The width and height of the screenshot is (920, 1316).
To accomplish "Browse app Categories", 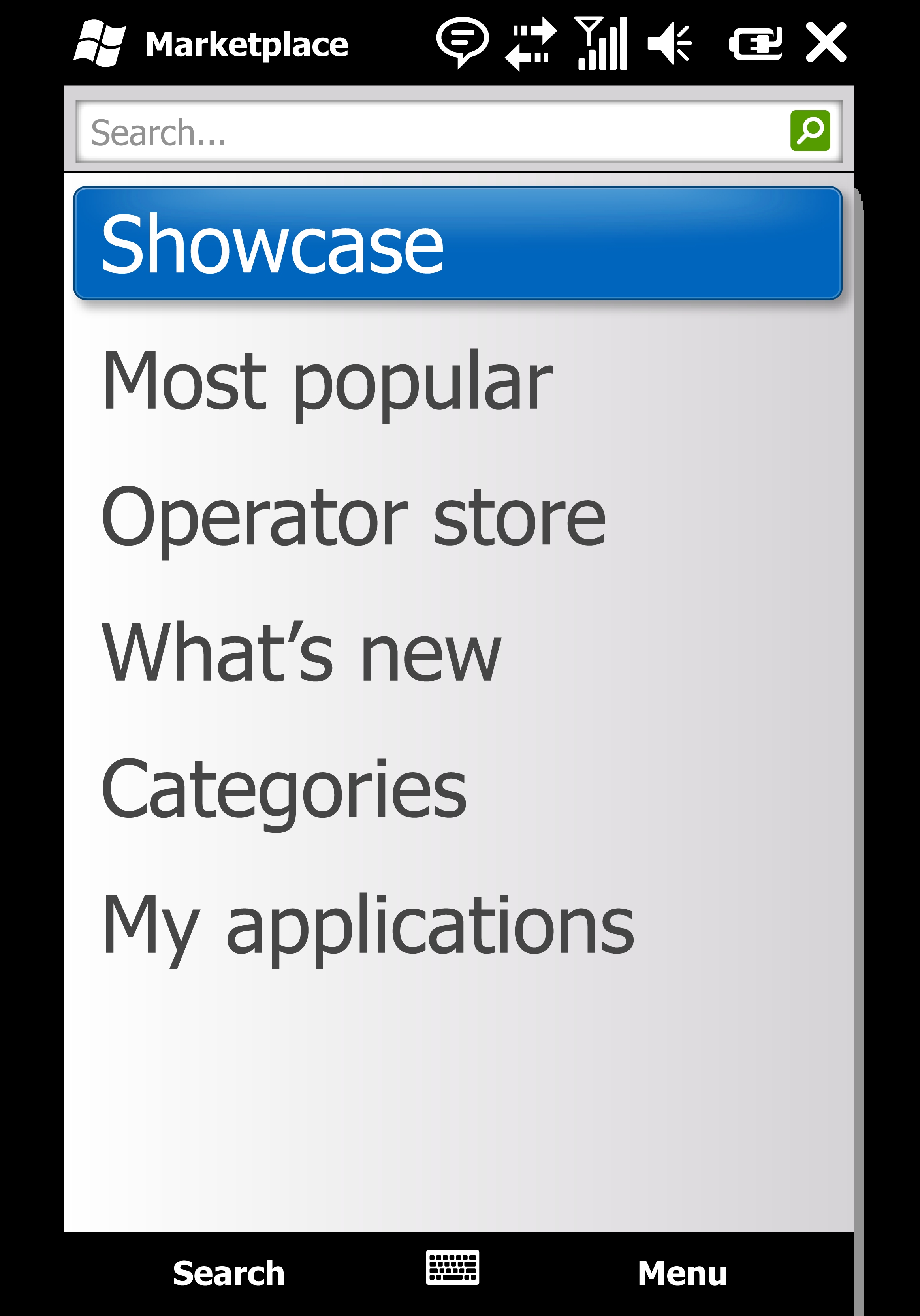I will point(284,789).
